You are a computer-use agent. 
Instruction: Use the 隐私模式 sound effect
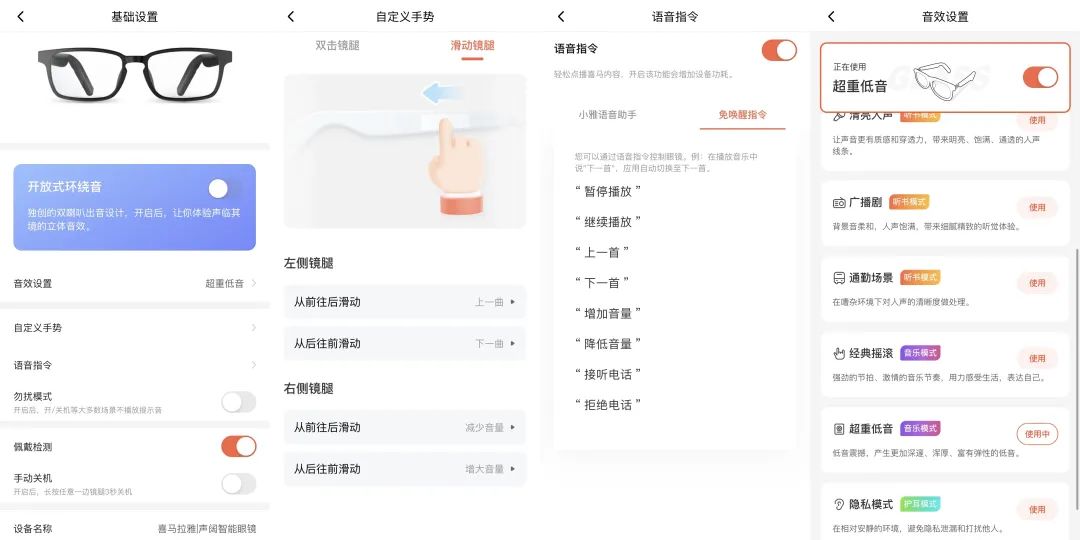coord(1037,510)
